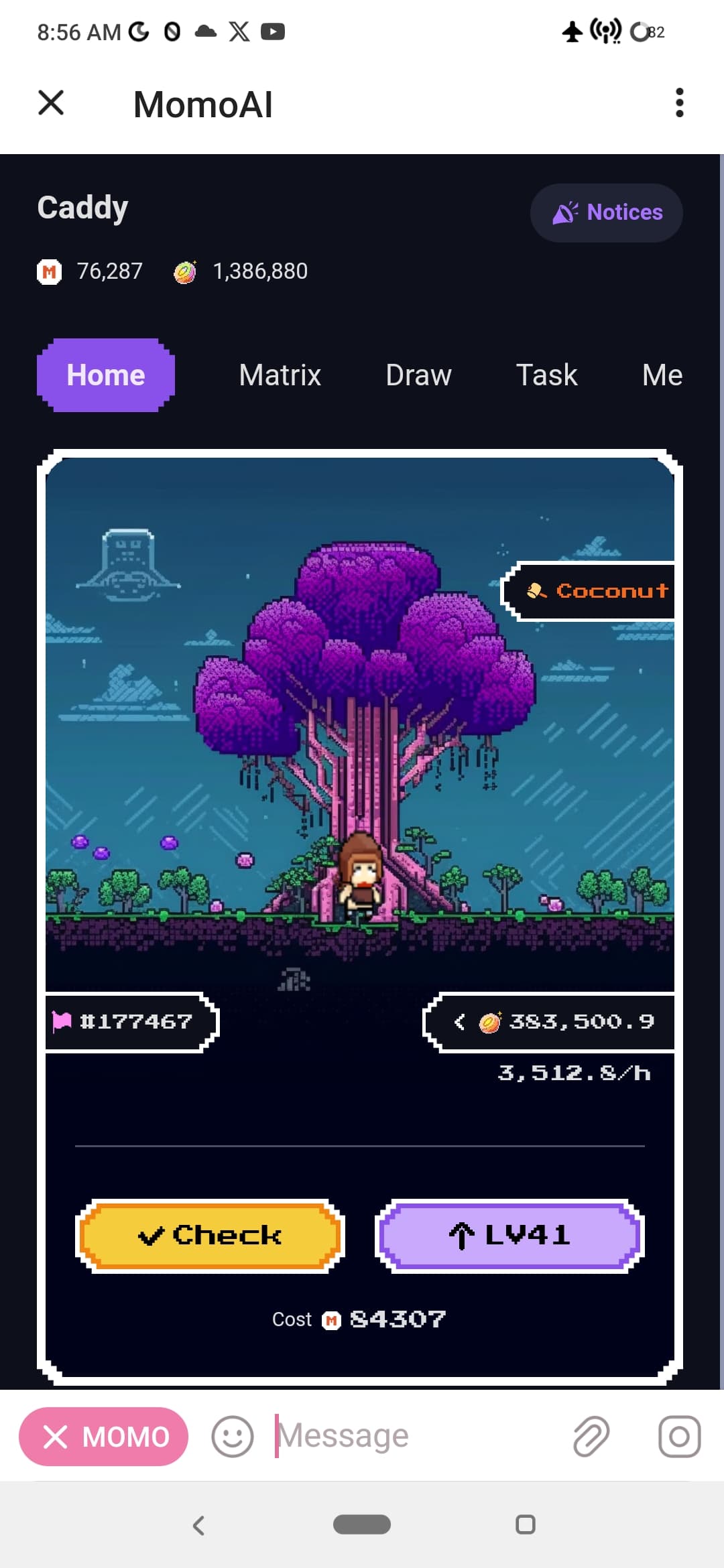Tap the yellow Check button
The width and height of the screenshot is (724, 1568).
click(210, 1236)
